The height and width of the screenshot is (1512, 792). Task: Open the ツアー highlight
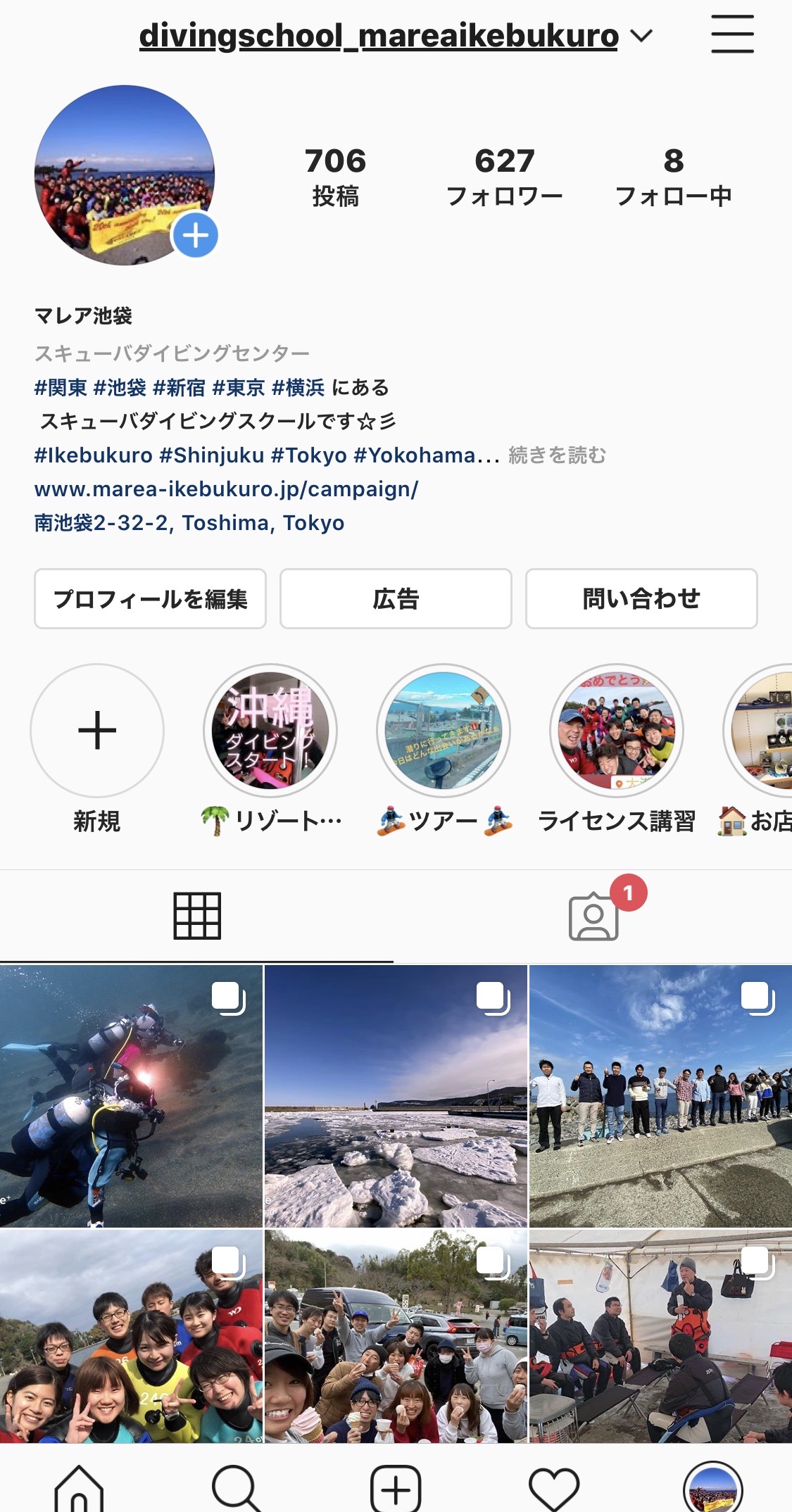[444, 731]
